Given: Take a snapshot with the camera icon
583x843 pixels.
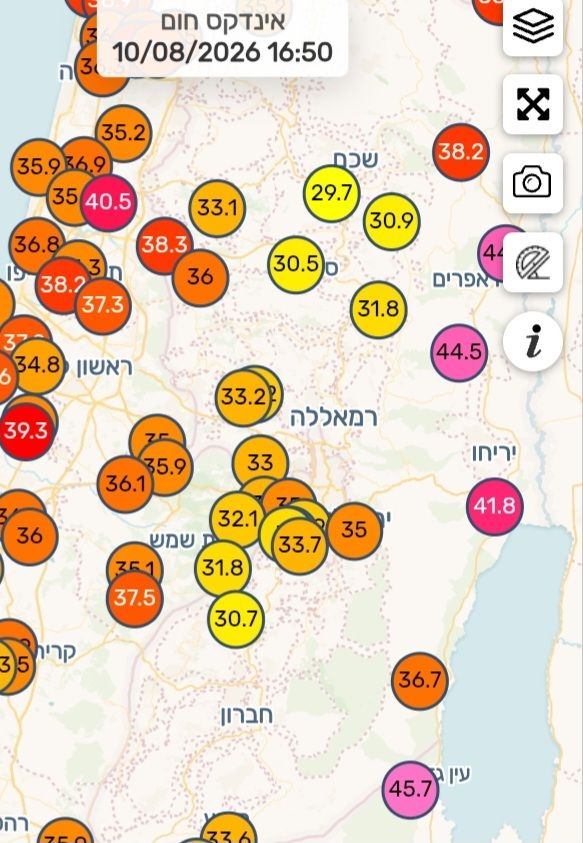Looking at the screenshot, I should pos(532,183).
